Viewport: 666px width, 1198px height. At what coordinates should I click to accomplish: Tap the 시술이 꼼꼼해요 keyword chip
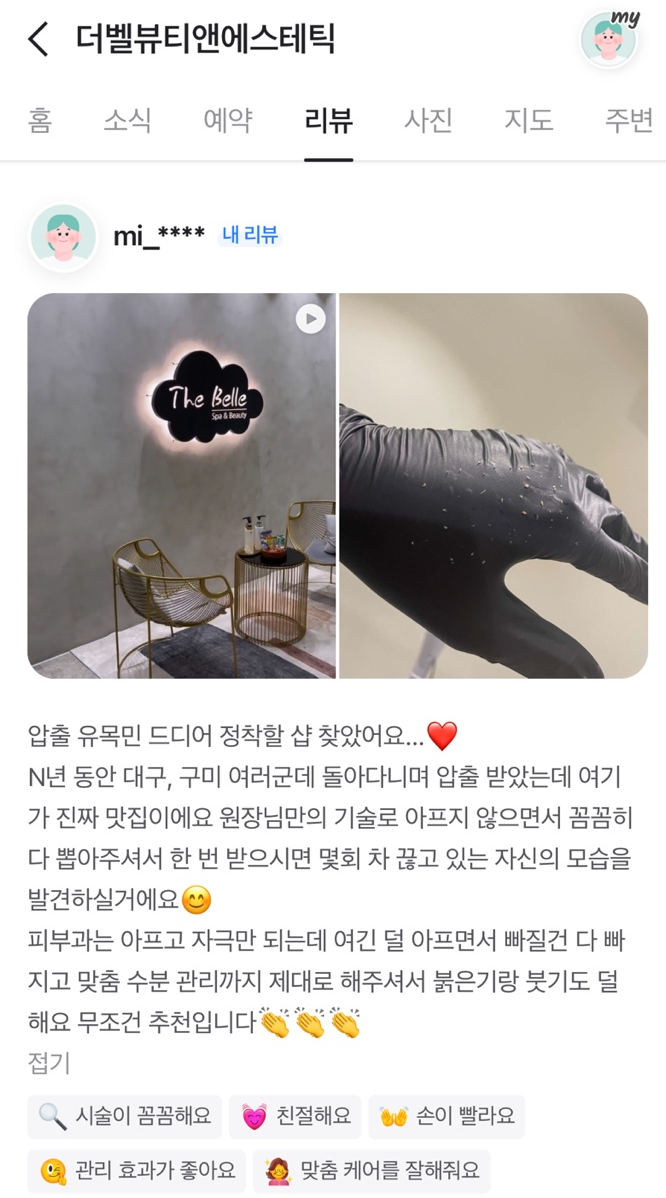tap(125, 1116)
